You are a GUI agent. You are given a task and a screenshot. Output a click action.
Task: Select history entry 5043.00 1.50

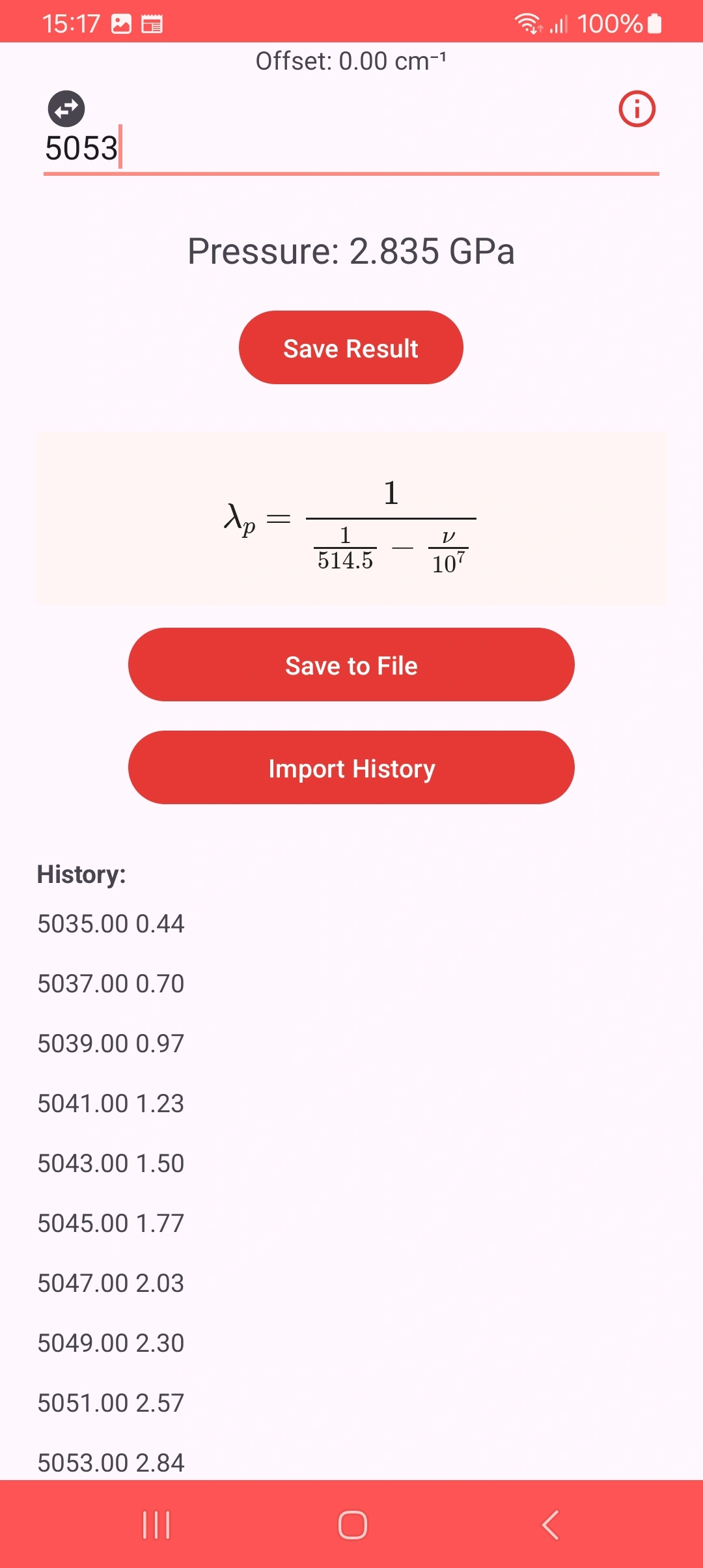(x=111, y=1162)
